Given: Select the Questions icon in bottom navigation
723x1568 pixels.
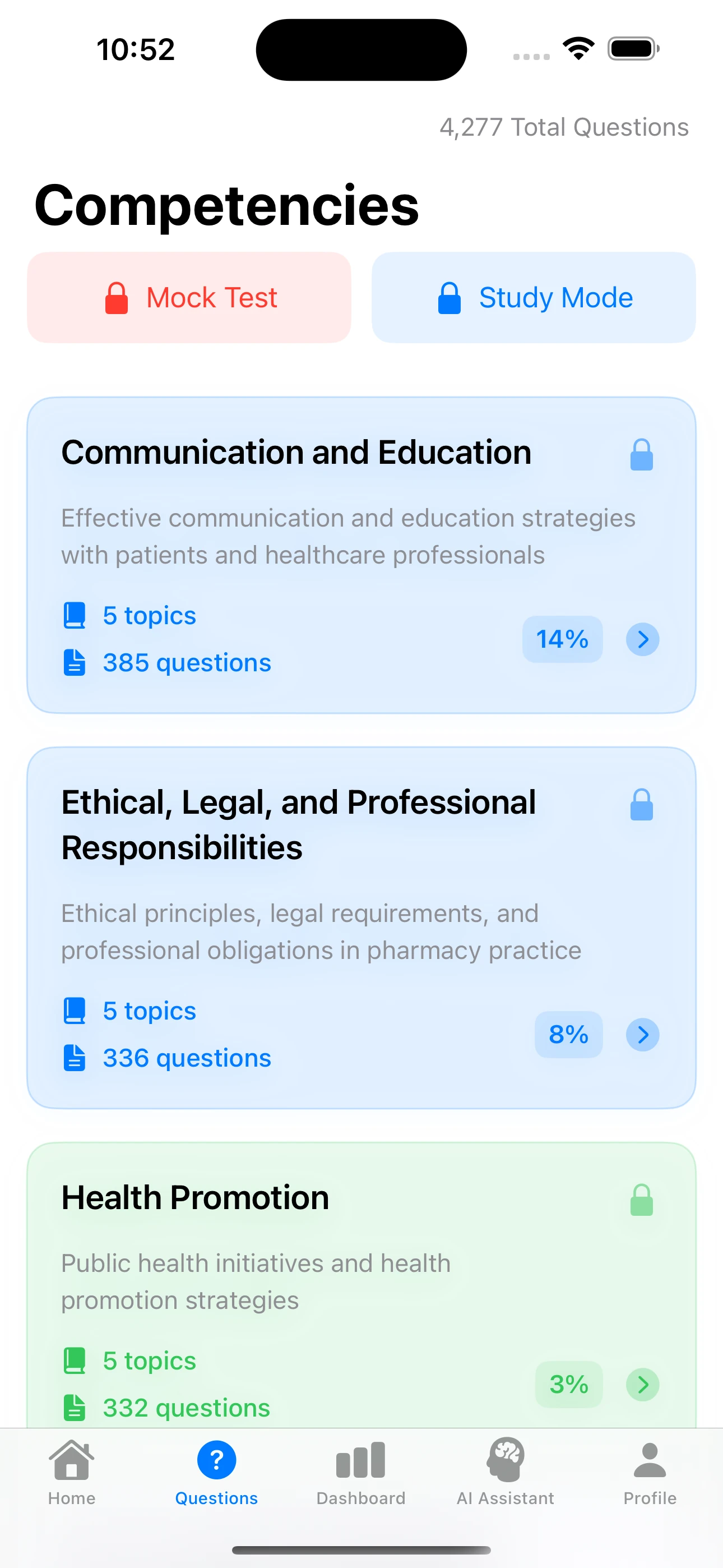Looking at the screenshot, I should pyautogui.click(x=216, y=1460).
